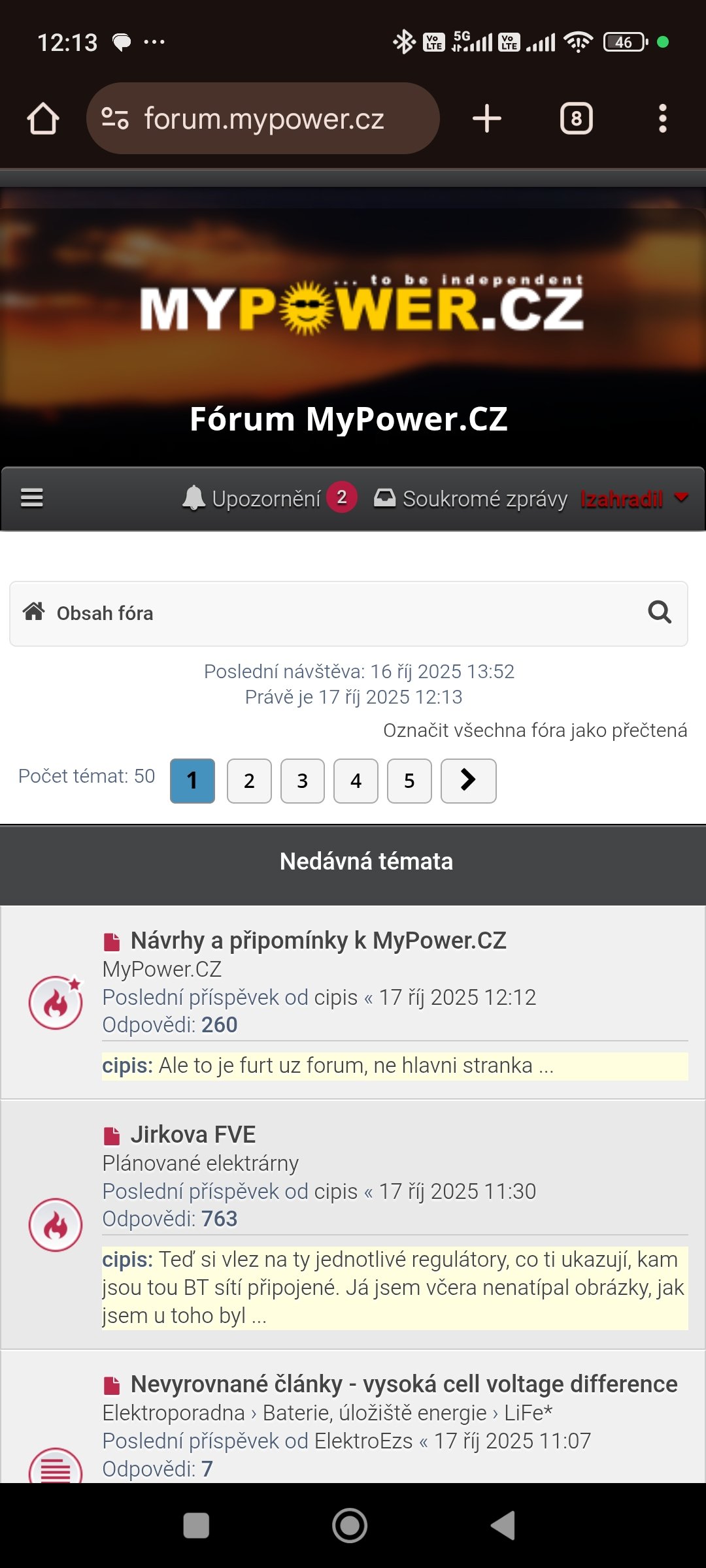The width and height of the screenshot is (706, 1568).
Task: Open Soukromé zprávy inbox
Action: point(471,498)
